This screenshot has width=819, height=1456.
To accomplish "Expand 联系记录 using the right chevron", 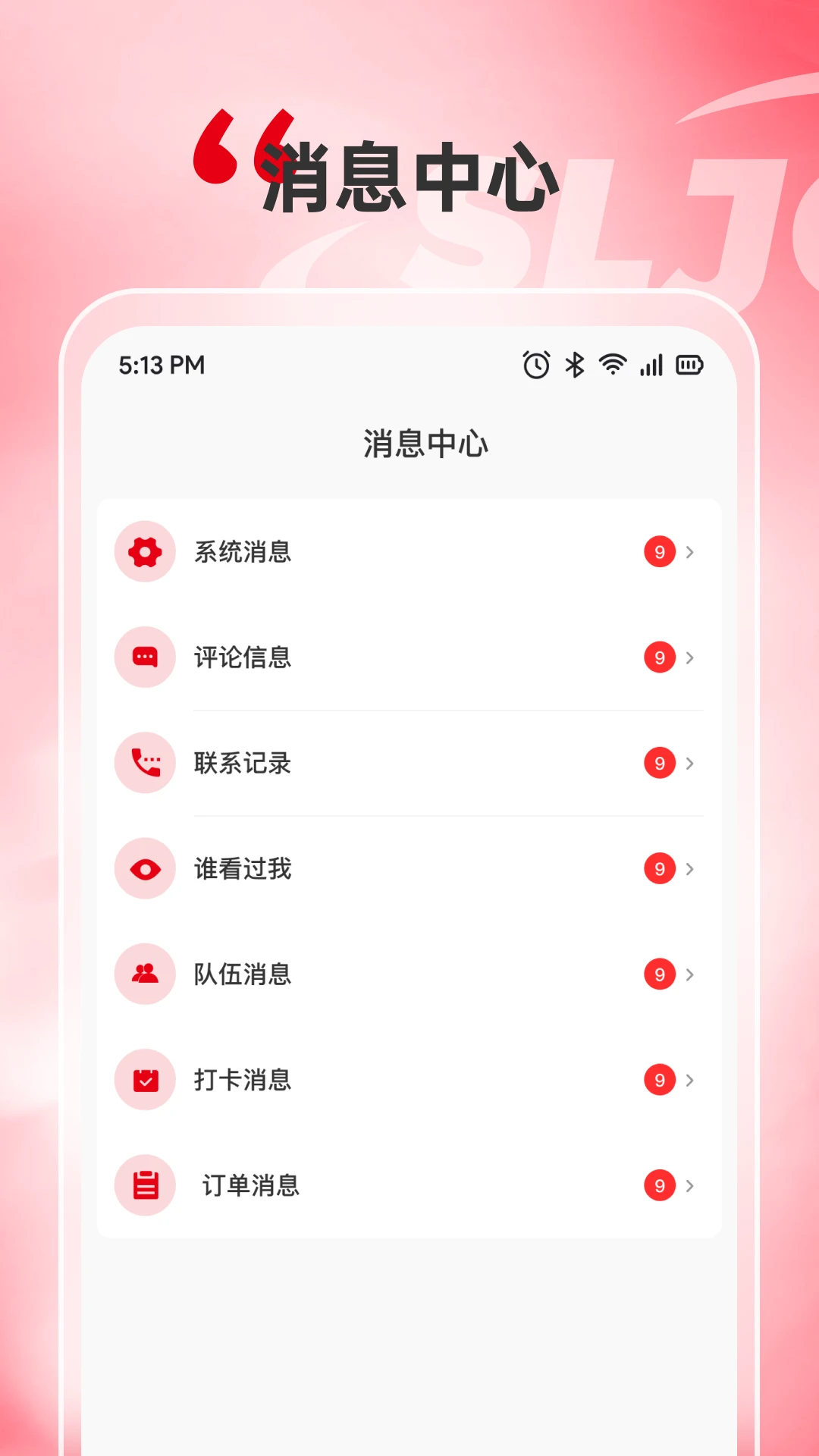I will tap(690, 764).
